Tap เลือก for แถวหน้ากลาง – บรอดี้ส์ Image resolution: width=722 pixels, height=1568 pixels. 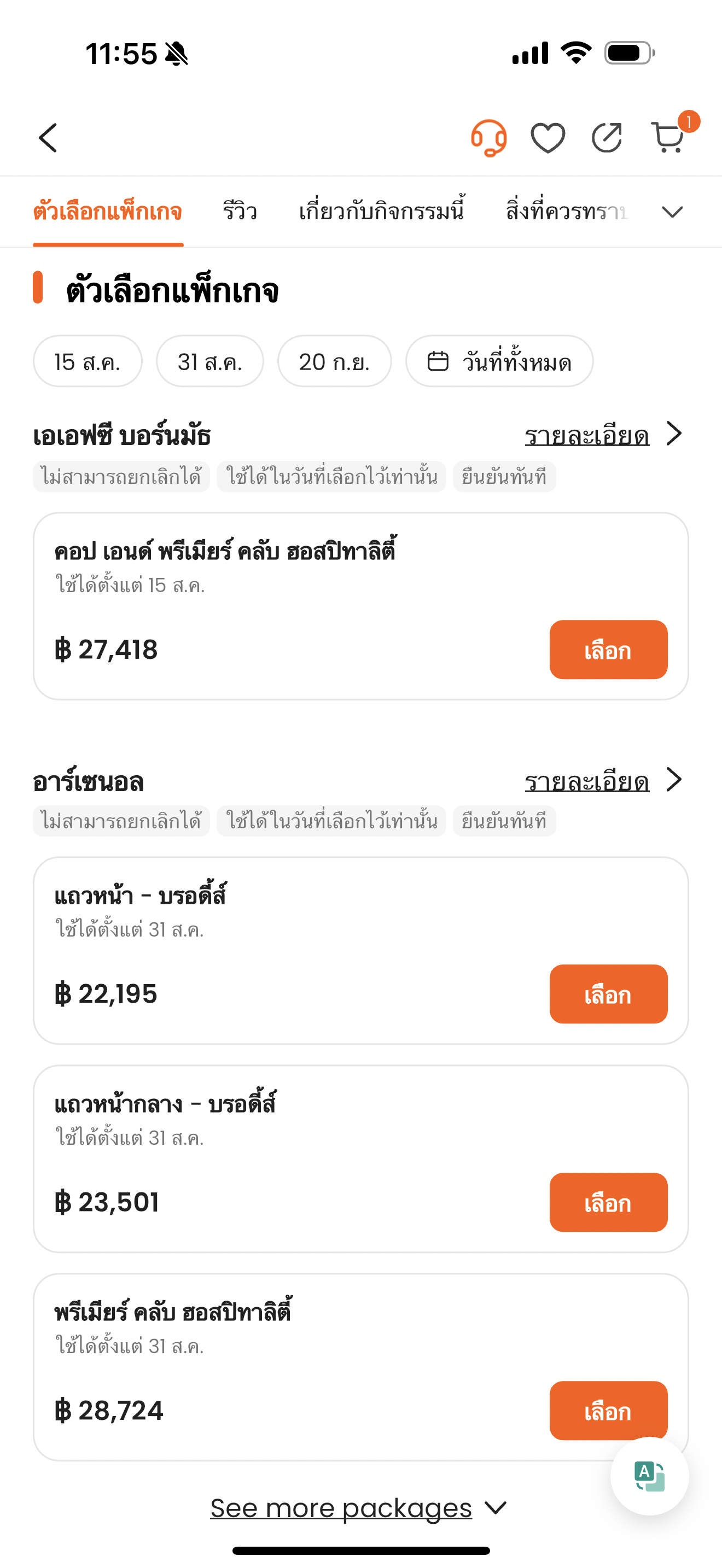coord(608,1202)
